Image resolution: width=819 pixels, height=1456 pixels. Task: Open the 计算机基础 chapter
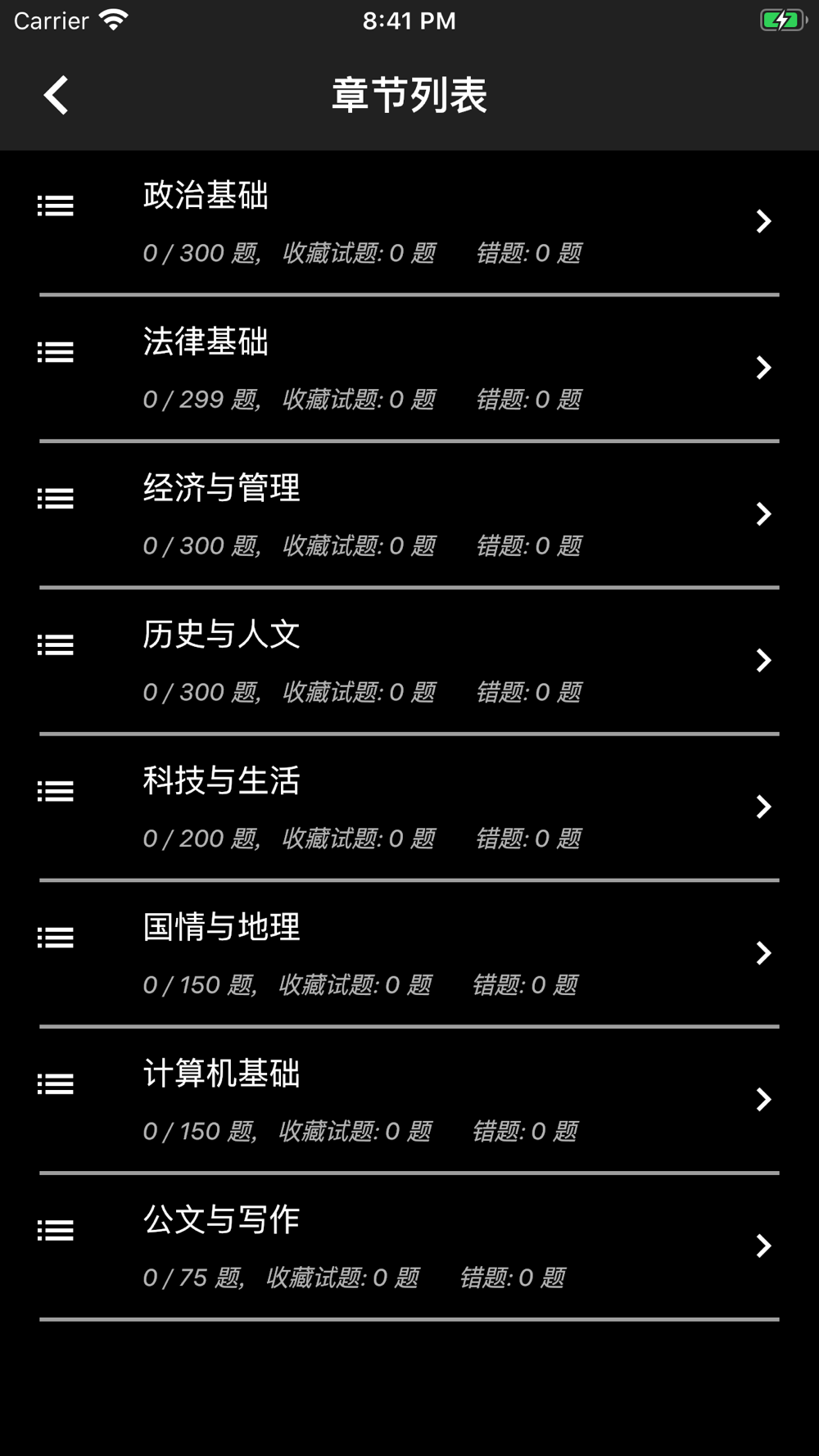click(x=409, y=1101)
